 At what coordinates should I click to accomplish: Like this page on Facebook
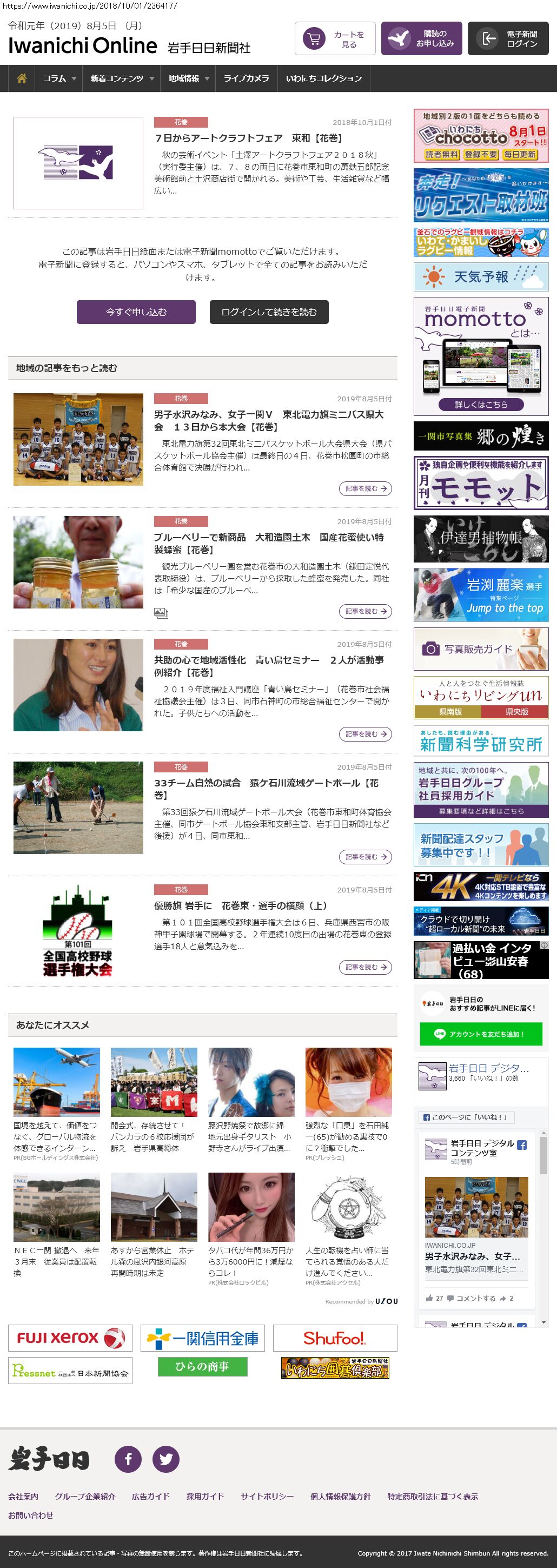click(x=466, y=1117)
